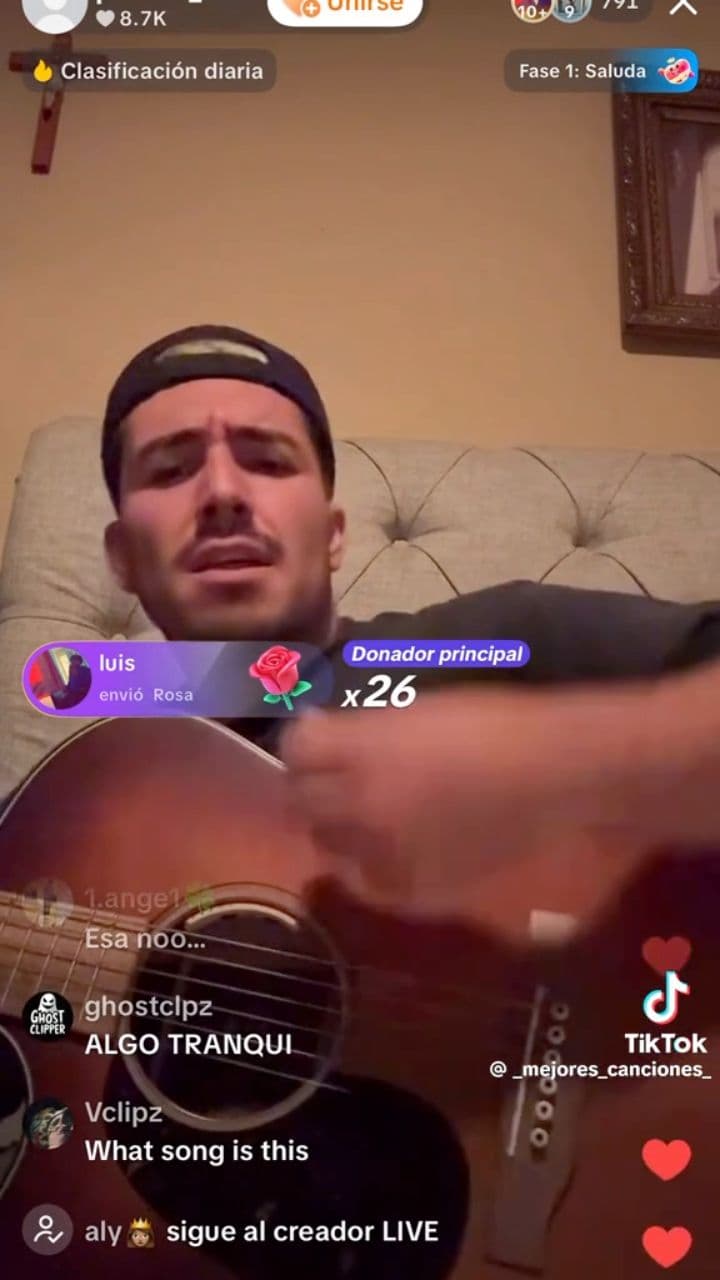Tap the Unirse button
Image resolution: width=720 pixels, height=1280 pixels.
345,9
